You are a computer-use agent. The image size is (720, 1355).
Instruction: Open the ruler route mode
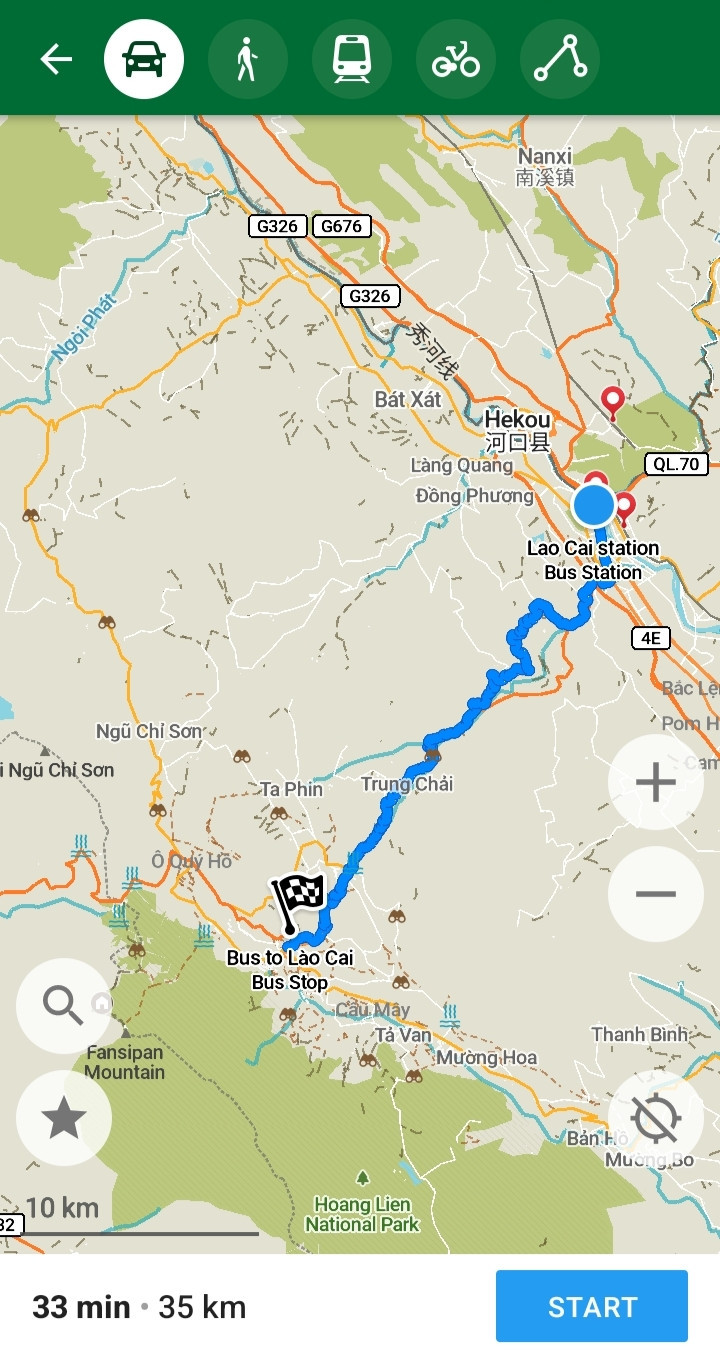pyautogui.click(x=560, y=59)
